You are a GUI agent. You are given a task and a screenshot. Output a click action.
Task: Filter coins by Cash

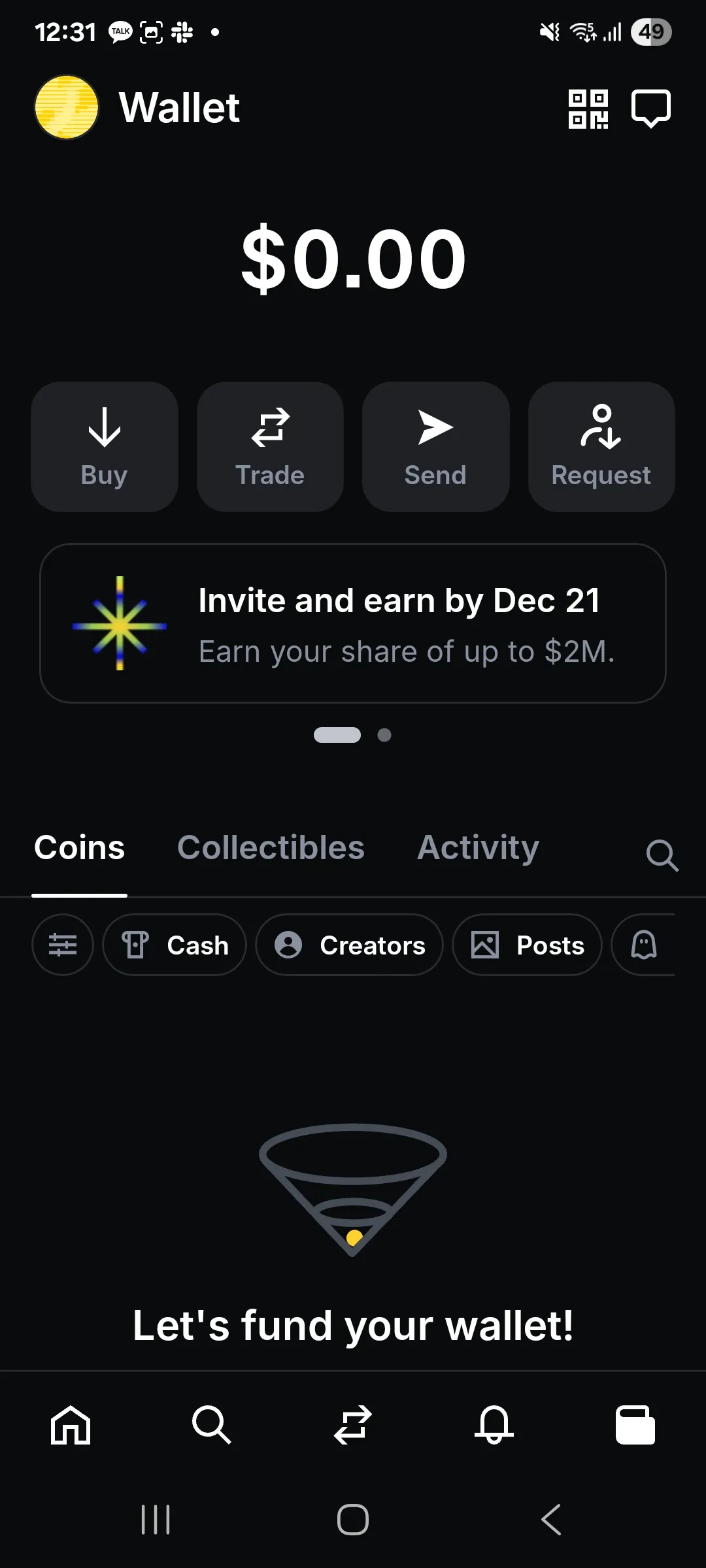[x=175, y=945]
